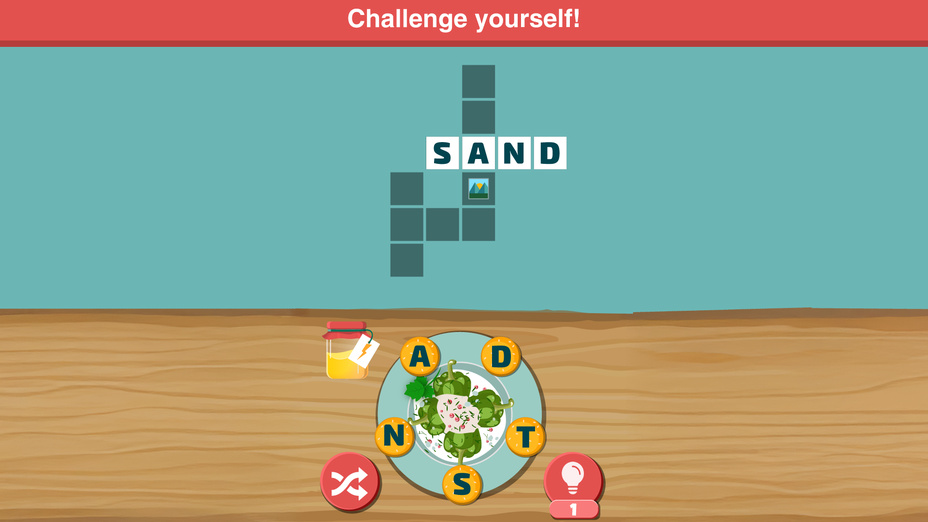The image size is (928, 522).
Task: Select the letter N on the plate
Action: [395, 436]
